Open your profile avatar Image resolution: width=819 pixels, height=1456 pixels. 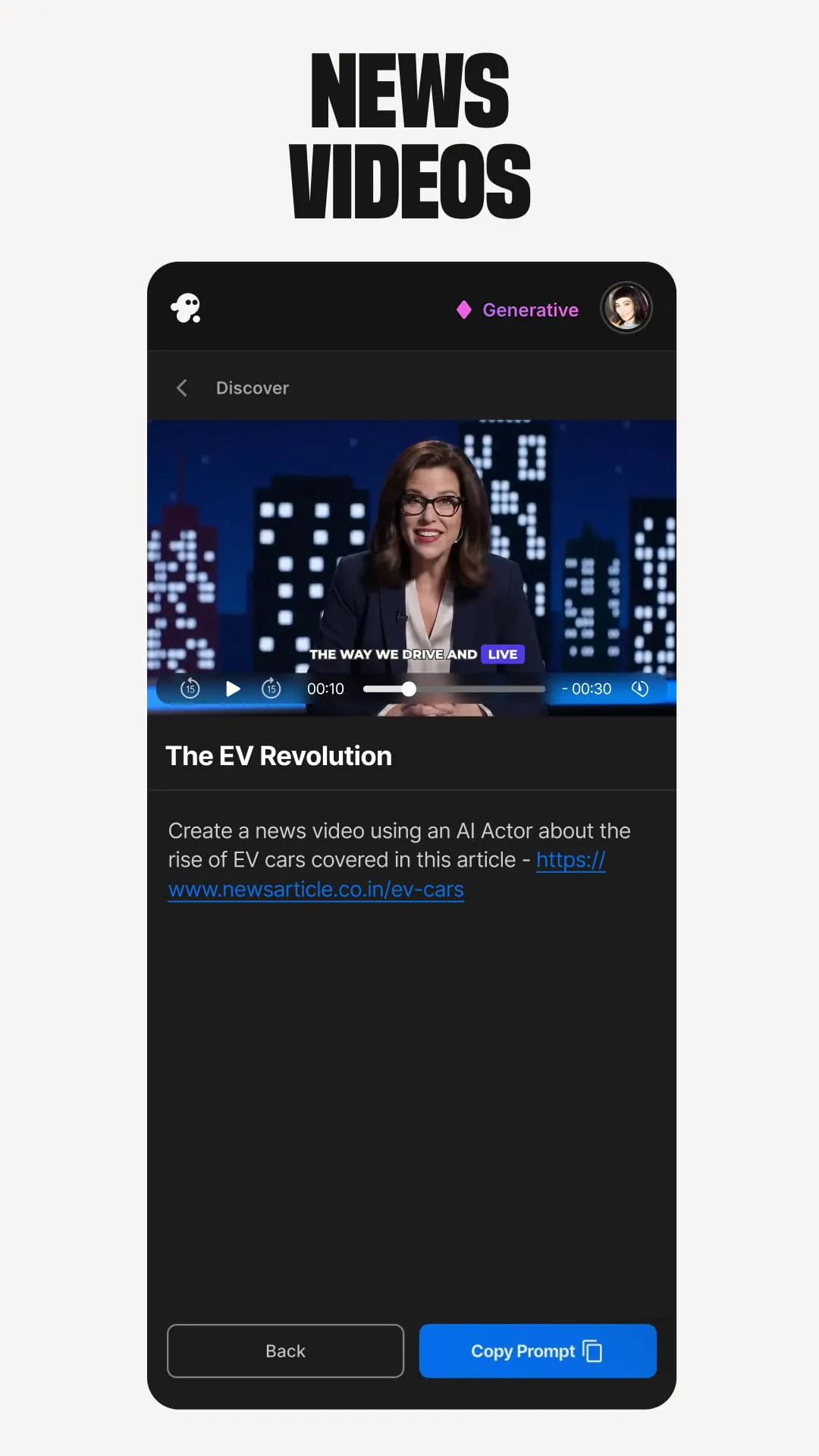[x=626, y=308]
